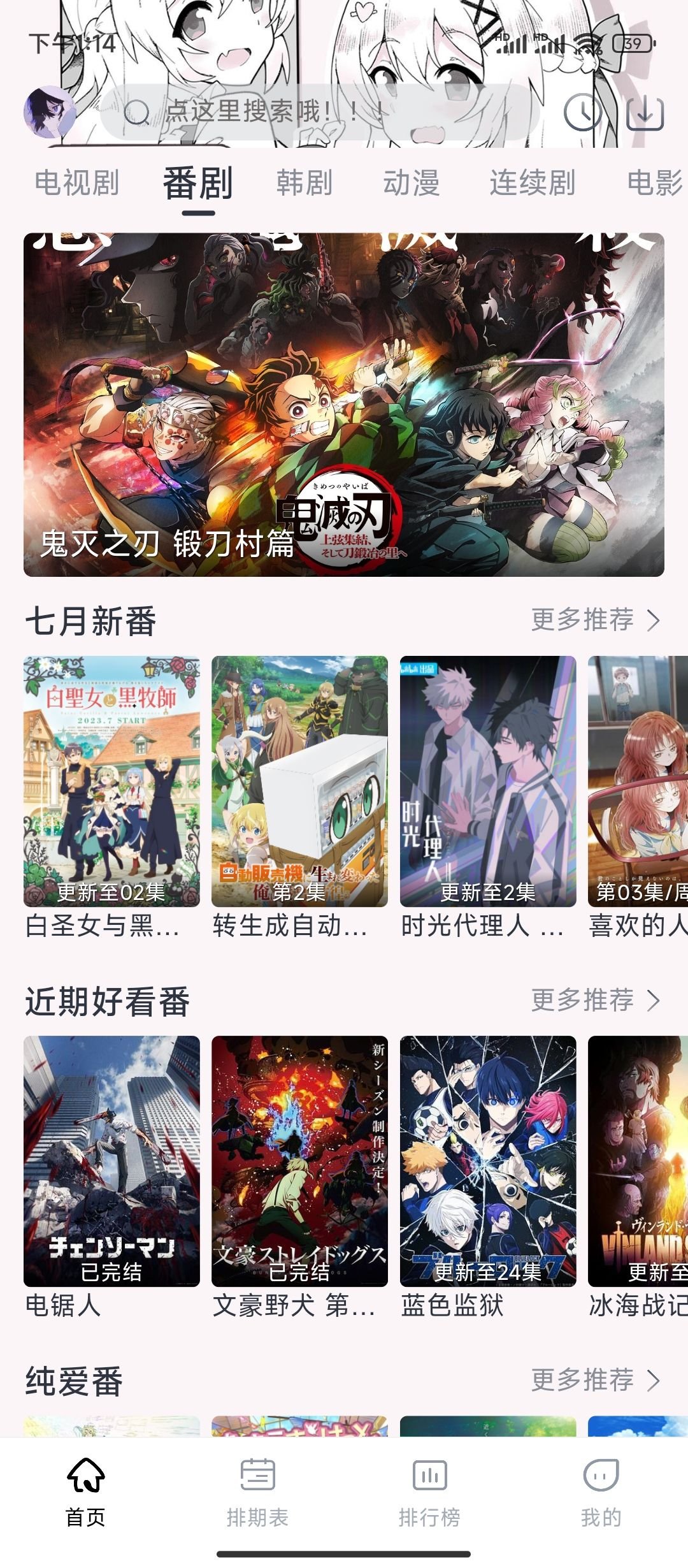Image resolution: width=688 pixels, height=1568 pixels.
Task: Switch to the 电视剧 tab
Action: (x=76, y=183)
